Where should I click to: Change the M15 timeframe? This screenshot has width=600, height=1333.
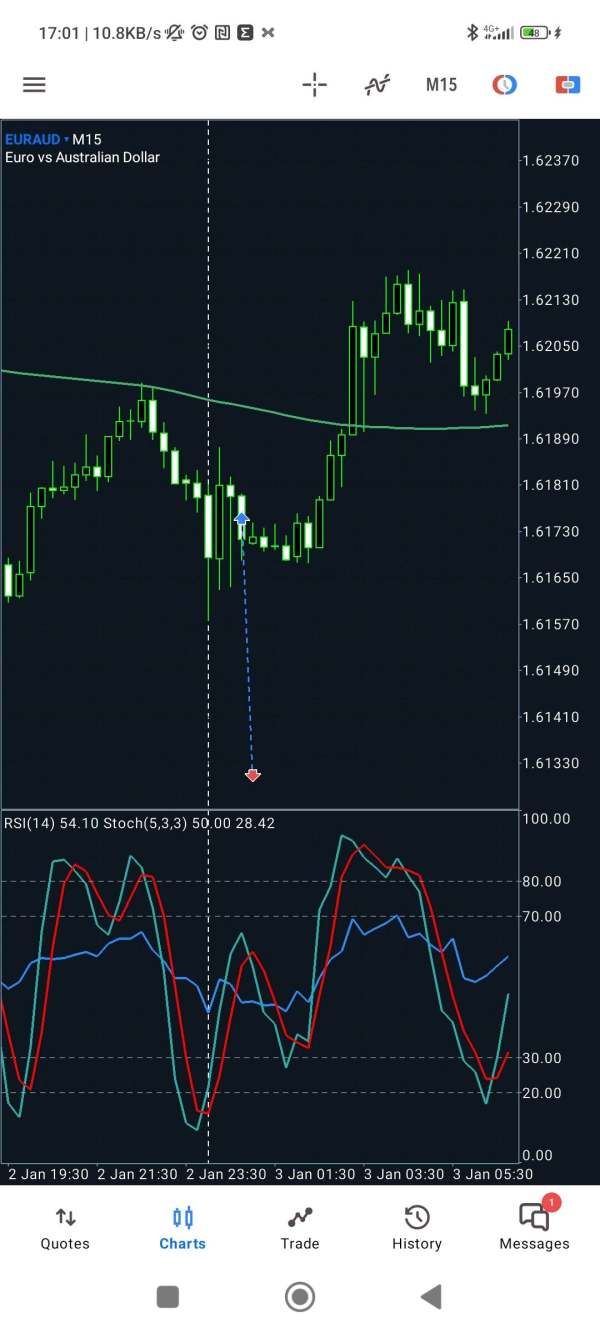[441, 85]
